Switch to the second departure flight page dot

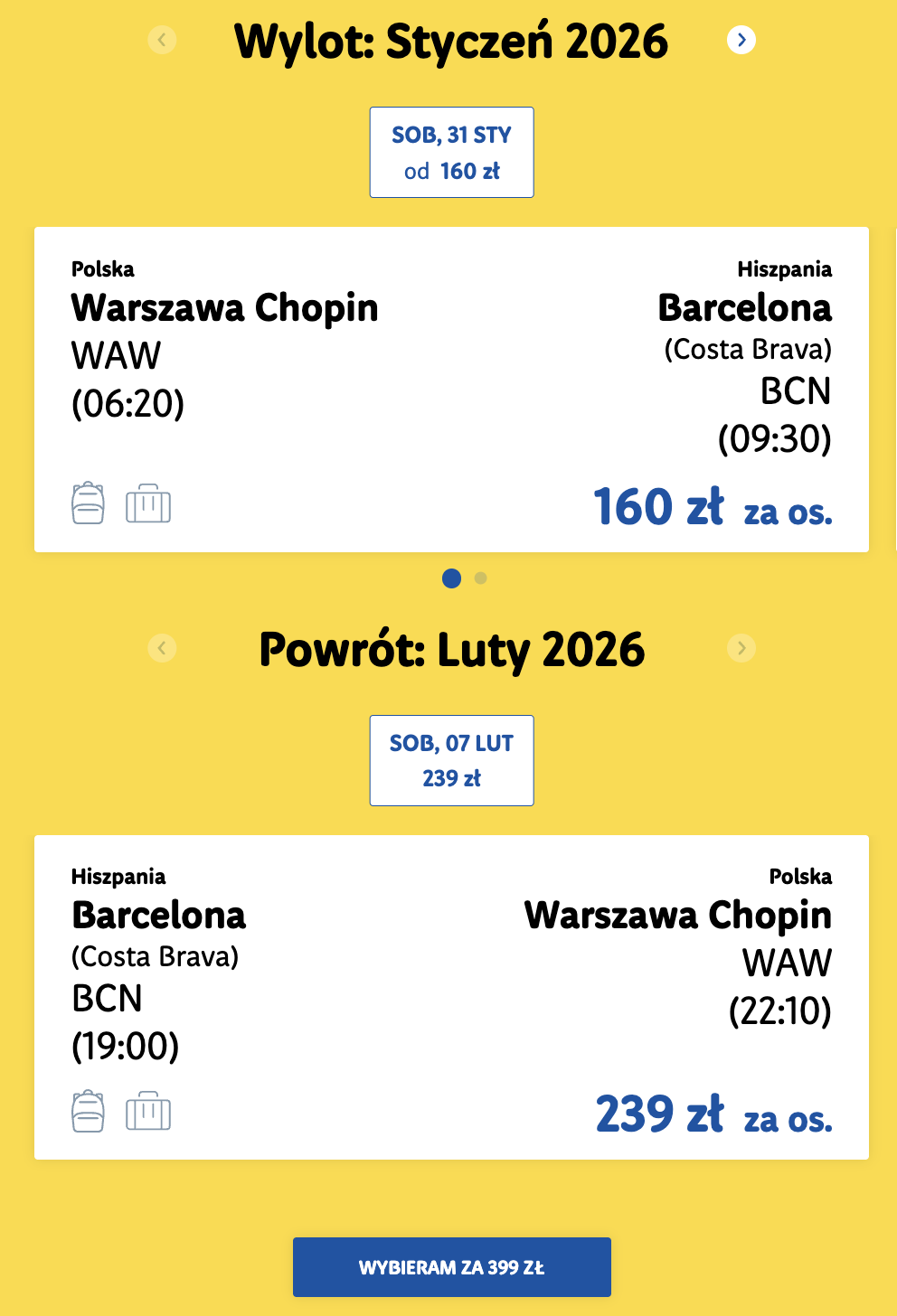[x=481, y=578]
